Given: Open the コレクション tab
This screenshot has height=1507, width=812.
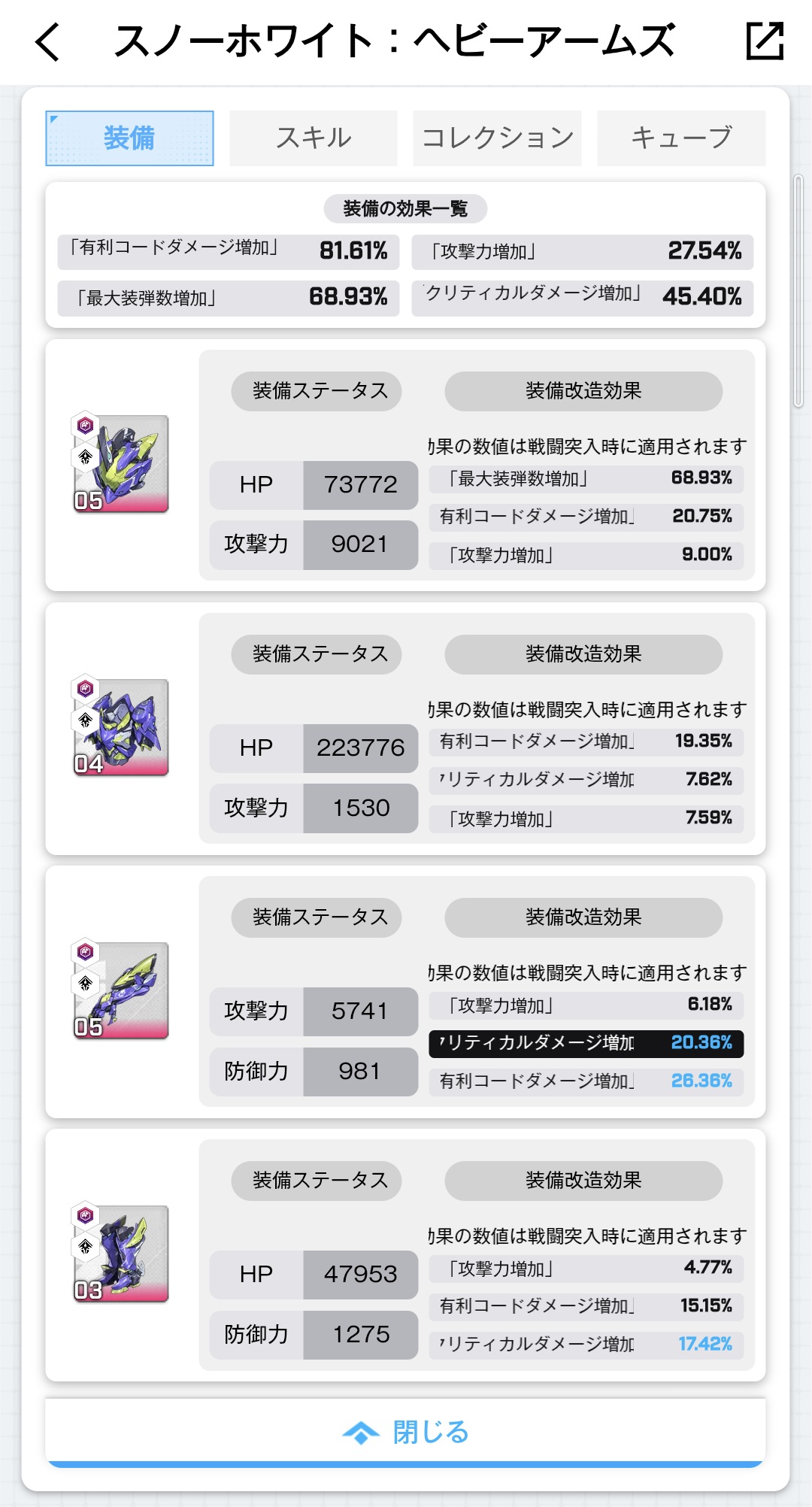Looking at the screenshot, I should [497, 138].
